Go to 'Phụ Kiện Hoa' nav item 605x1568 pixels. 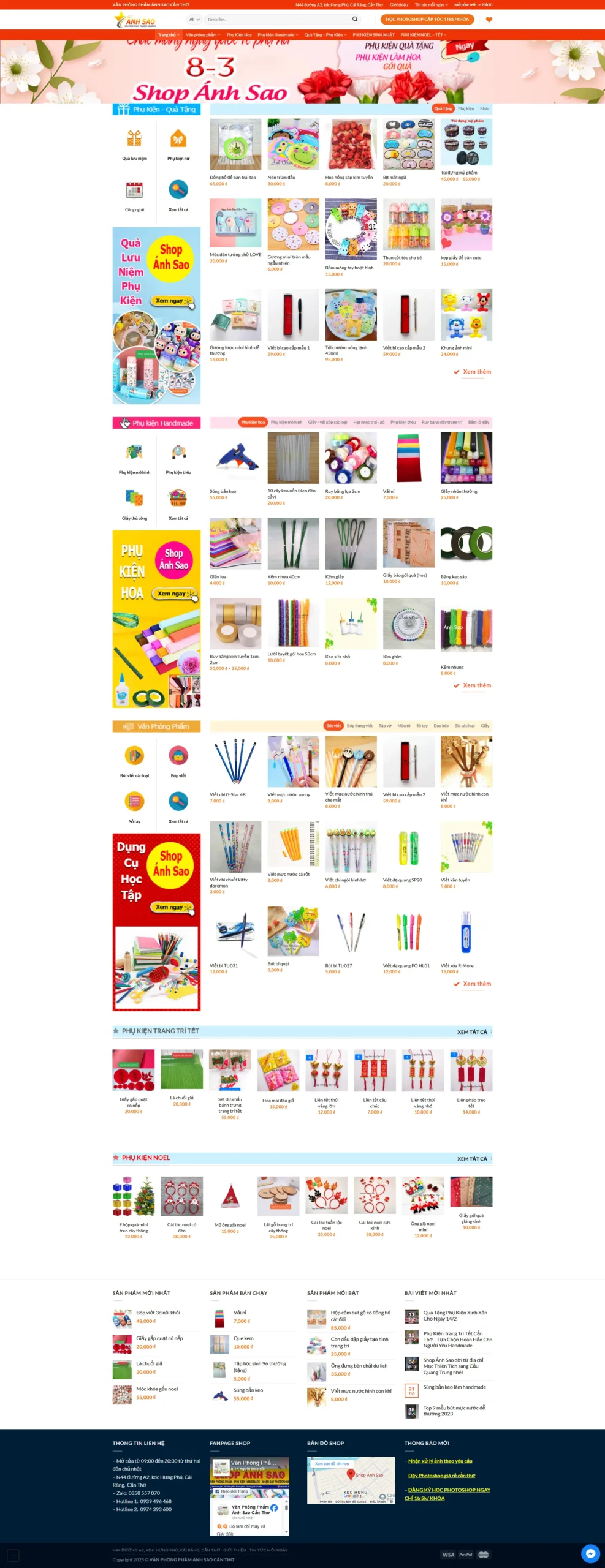239,35
